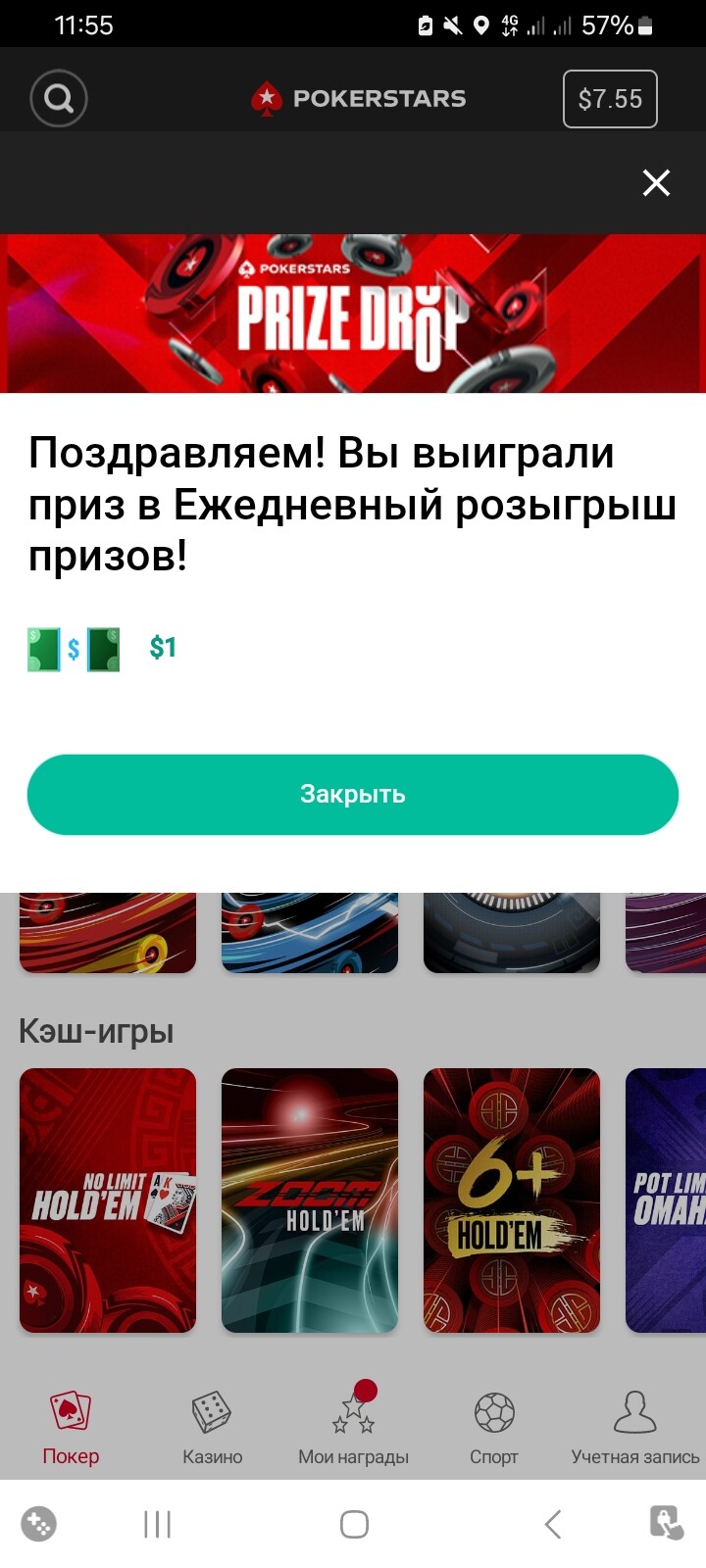Open the Zoom Hold'em card

[310, 1200]
